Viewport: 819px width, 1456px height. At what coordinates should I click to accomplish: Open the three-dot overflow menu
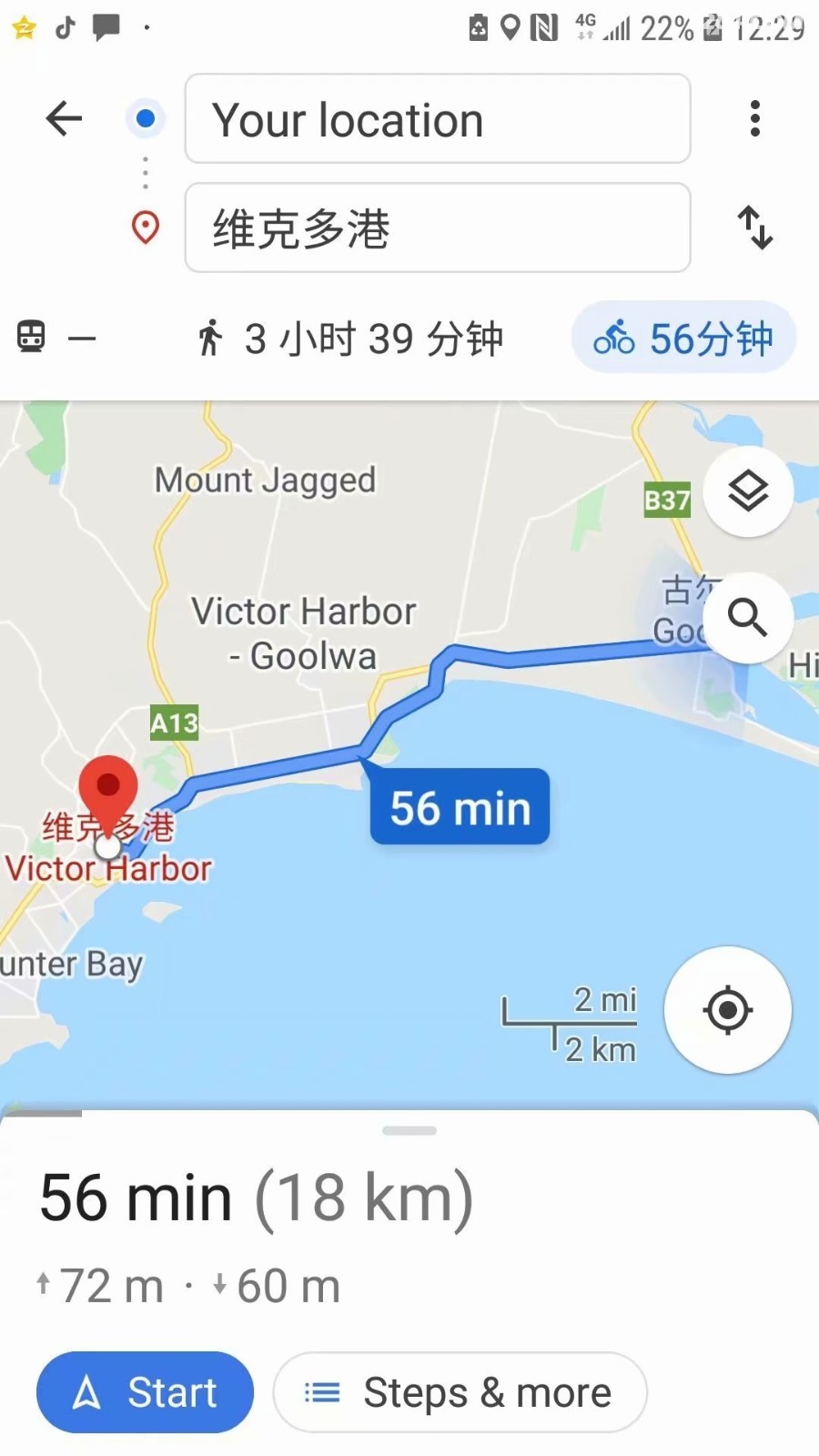[x=754, y=118]
